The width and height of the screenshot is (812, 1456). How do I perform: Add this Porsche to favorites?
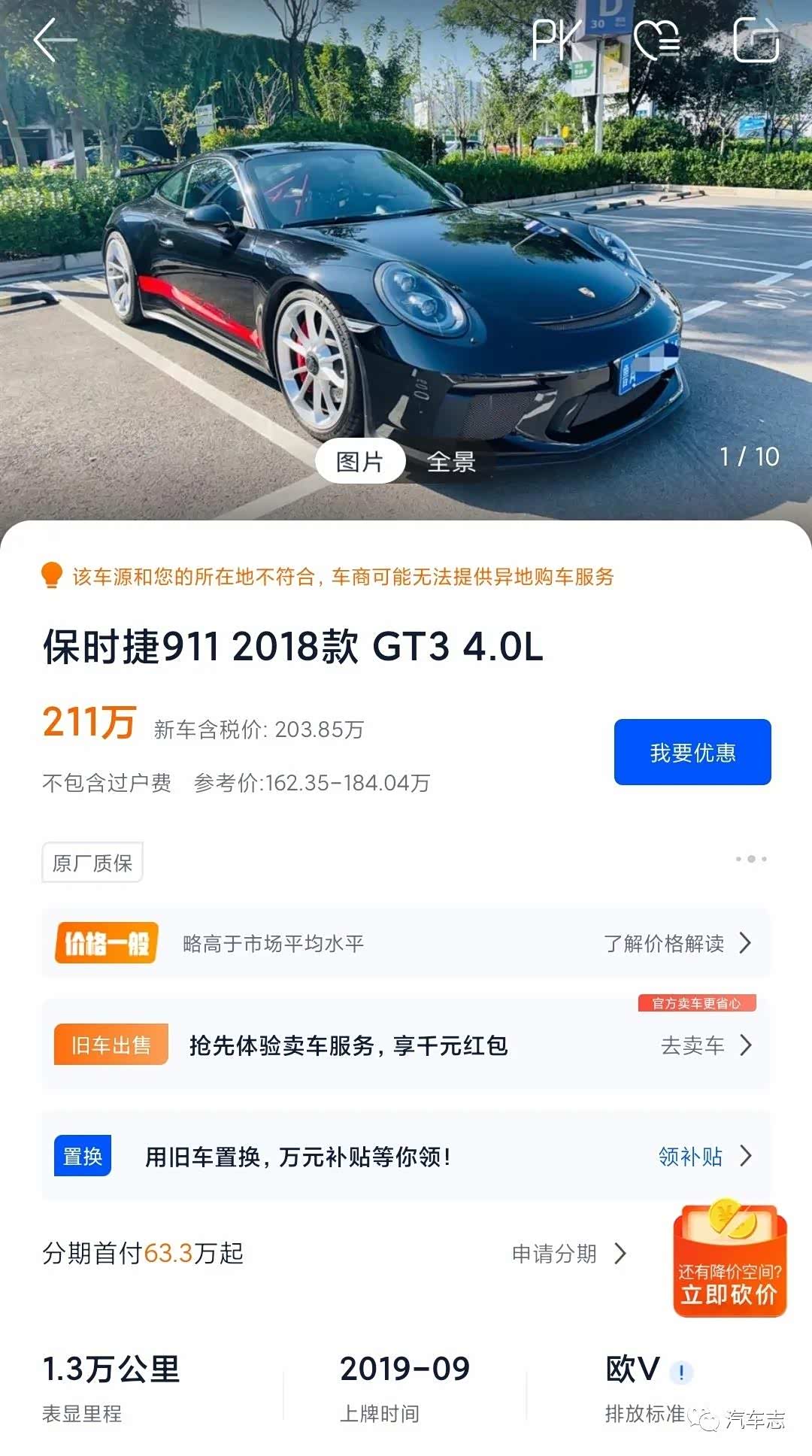pyautogui.click(x=656, y=39)
